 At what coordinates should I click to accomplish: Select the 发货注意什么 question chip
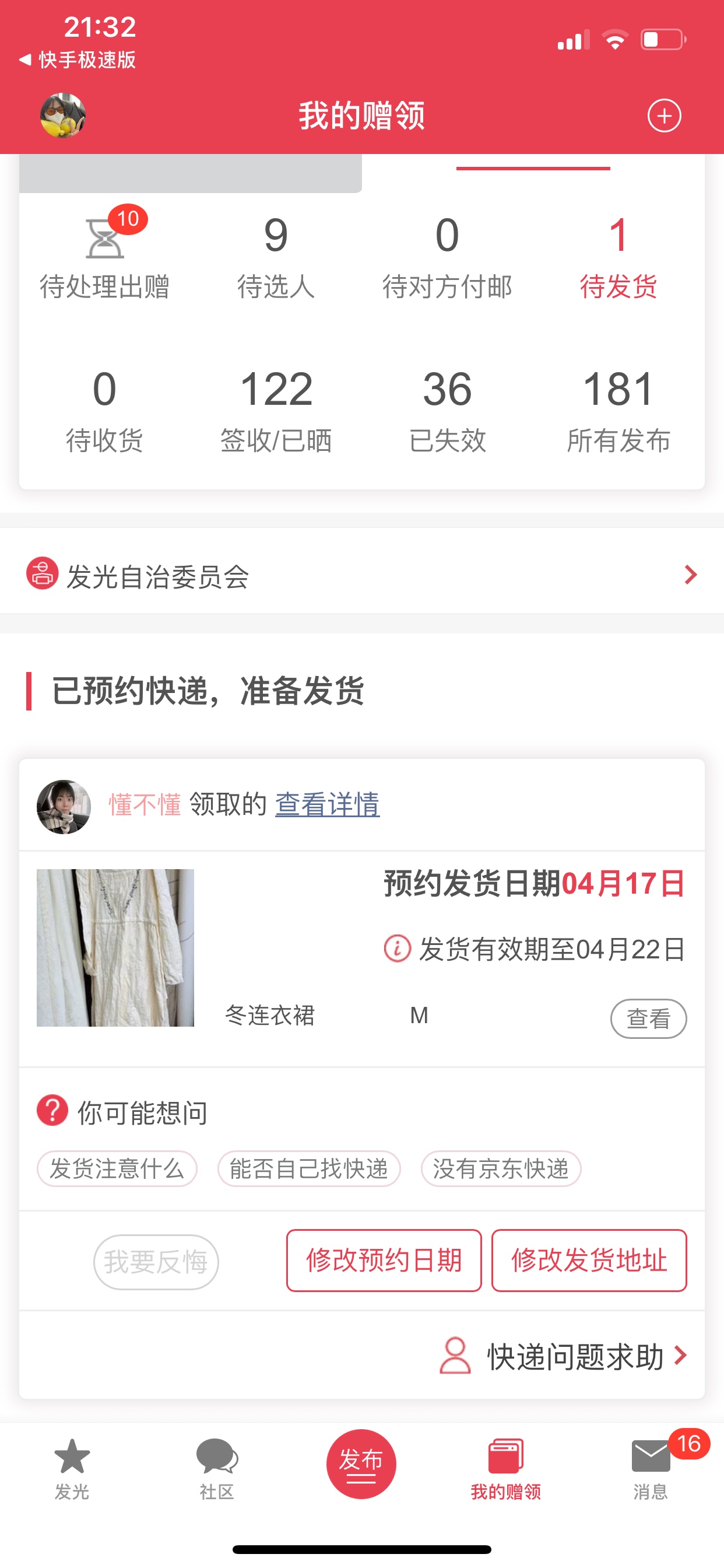coord(117,1168)
